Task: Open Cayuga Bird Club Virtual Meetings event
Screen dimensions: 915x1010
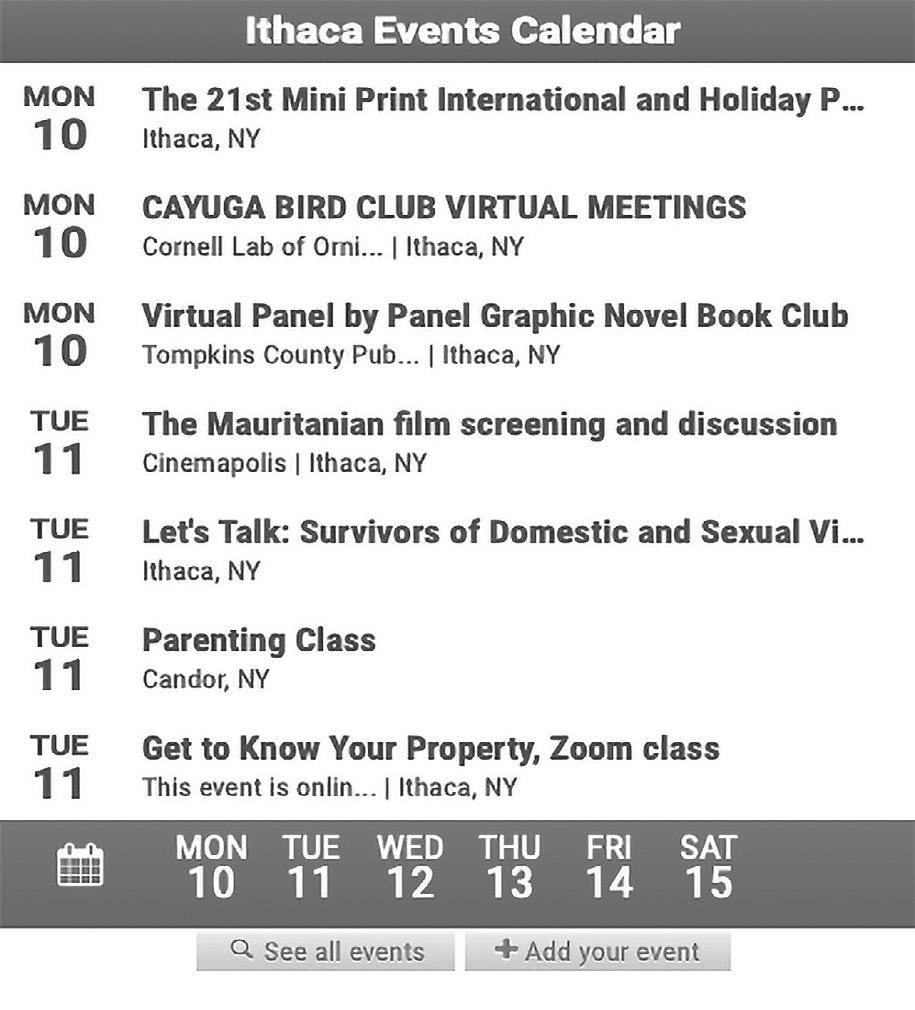Action: coord(444,208)
